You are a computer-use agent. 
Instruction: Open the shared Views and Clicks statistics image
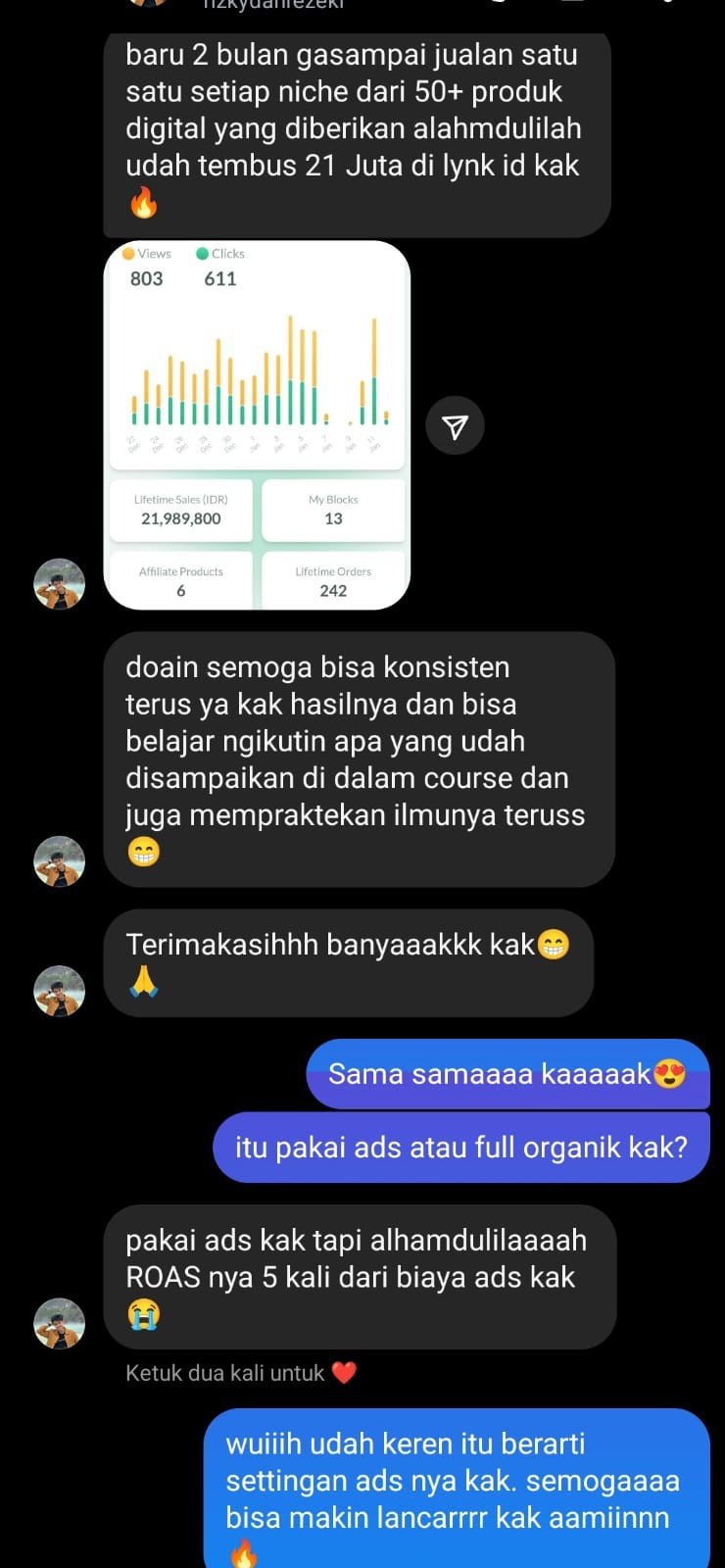pyautogui.click(x=257, y=424)
